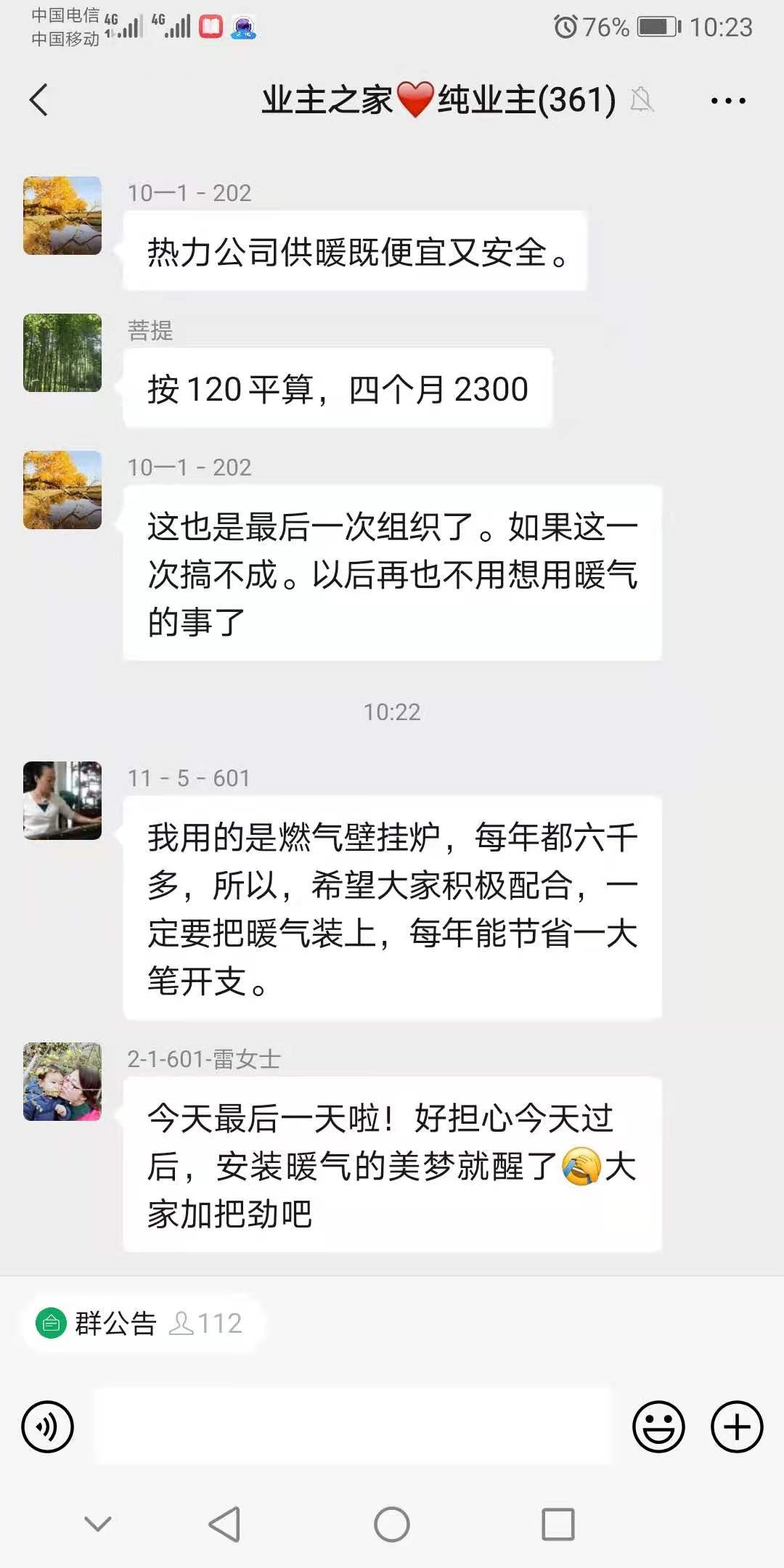This screenshot has width=784, height=1568.
Task: Open the system recent apps button
Action: [558, 1524]
